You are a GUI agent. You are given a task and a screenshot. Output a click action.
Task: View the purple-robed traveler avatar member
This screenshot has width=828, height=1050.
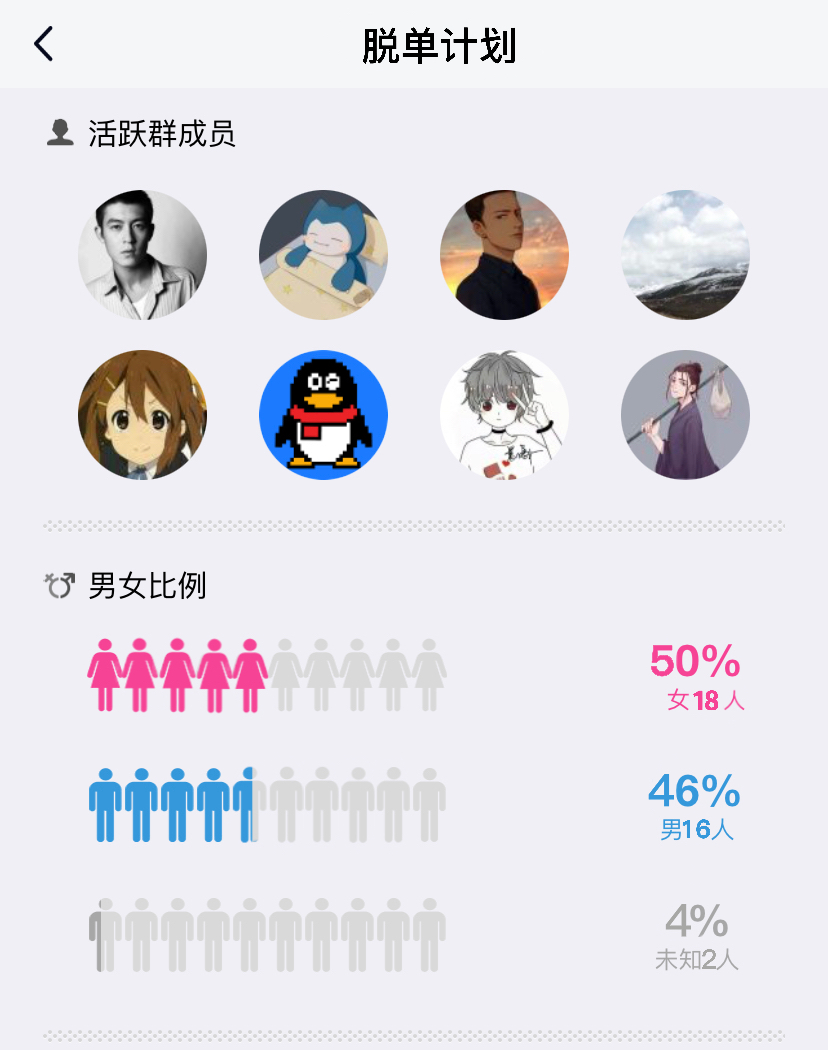pos(685,415)
